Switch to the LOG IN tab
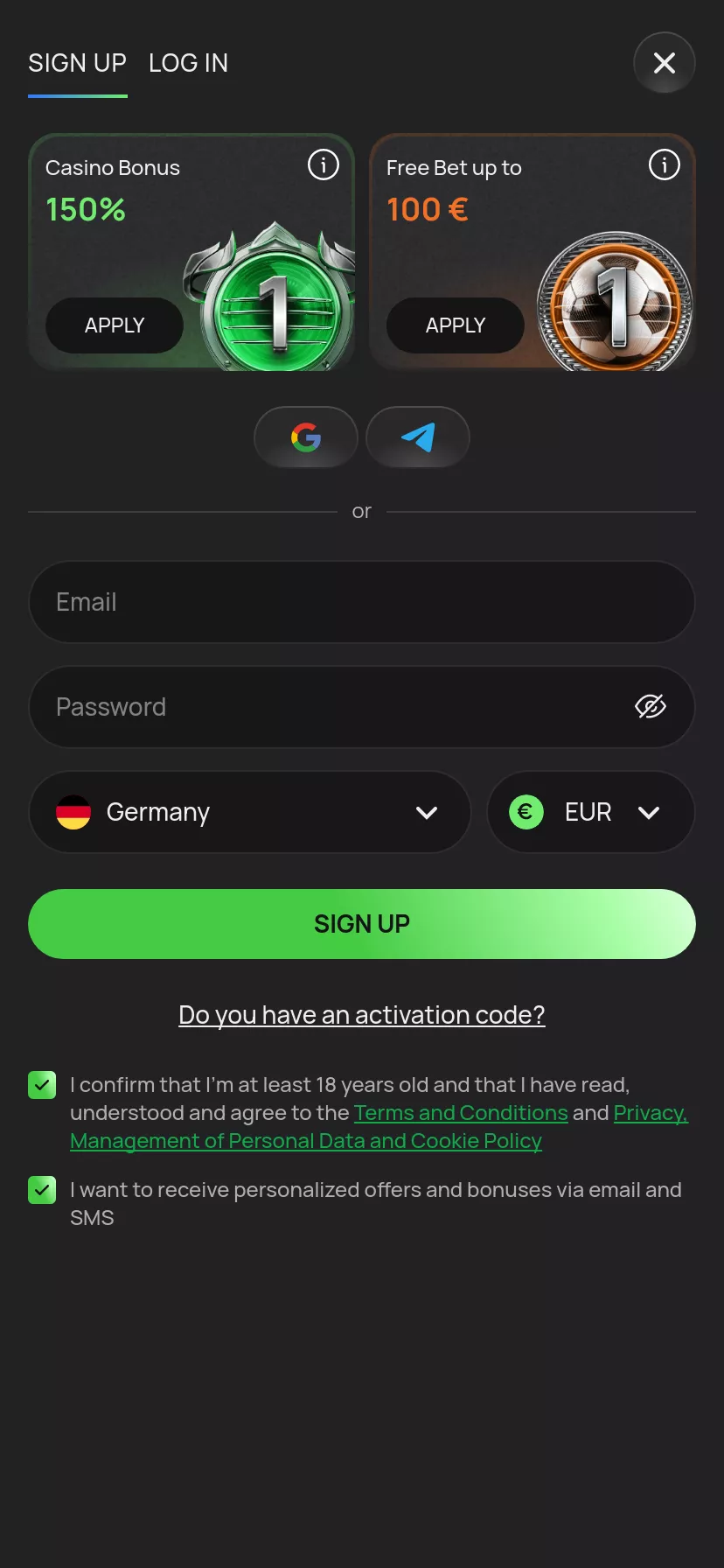This screenshot has width=724, height=1568. pos(188,63)
